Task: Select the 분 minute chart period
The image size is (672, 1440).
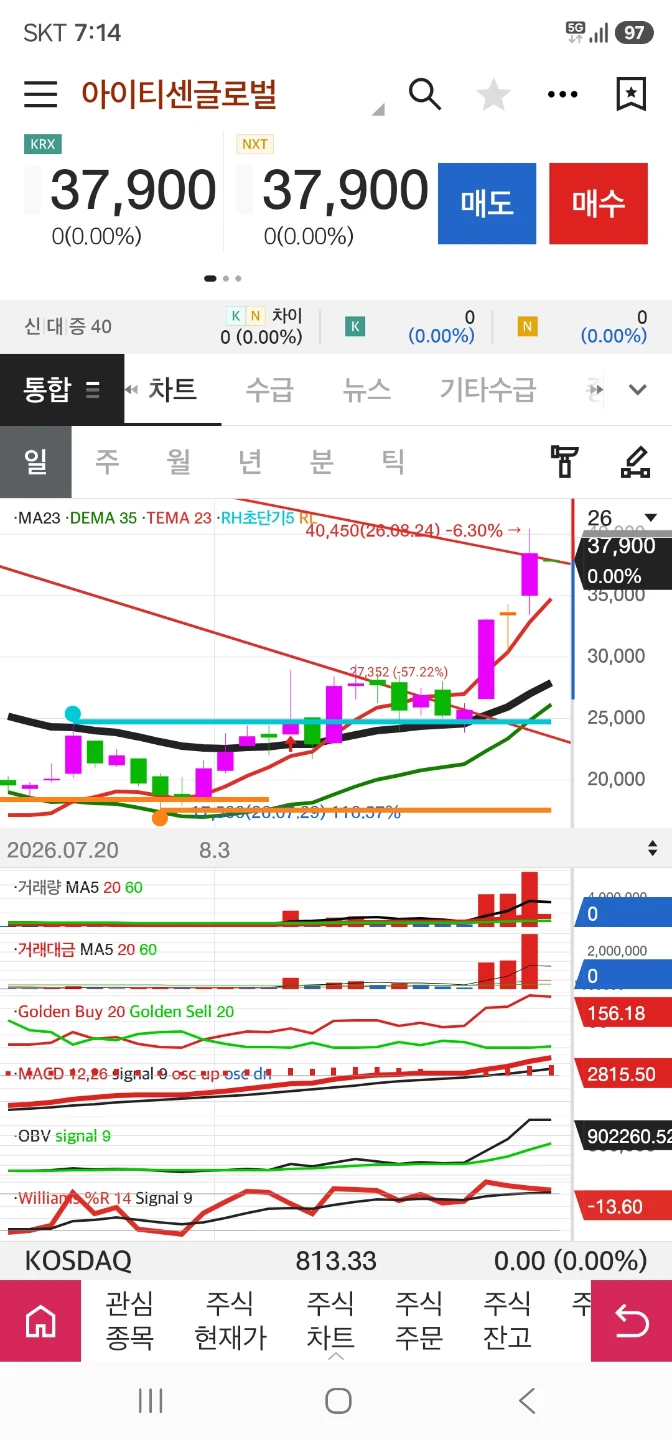Action: (x=322, y=462)
